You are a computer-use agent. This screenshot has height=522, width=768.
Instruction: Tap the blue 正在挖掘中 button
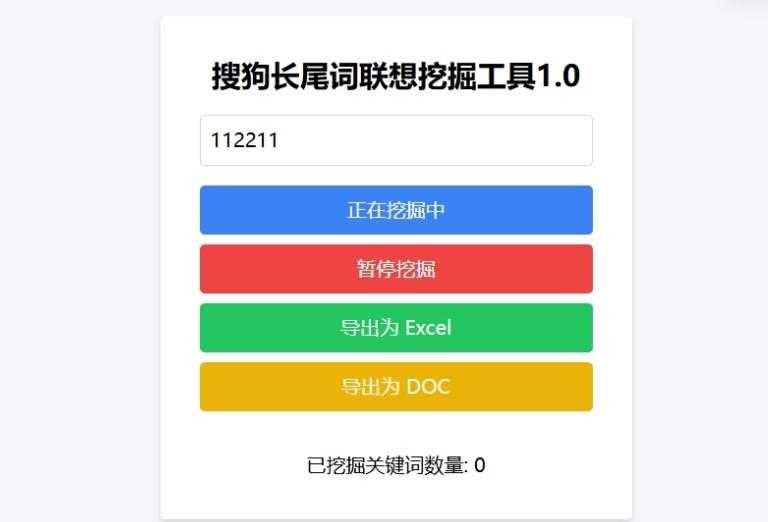click(x=396, y=210)
